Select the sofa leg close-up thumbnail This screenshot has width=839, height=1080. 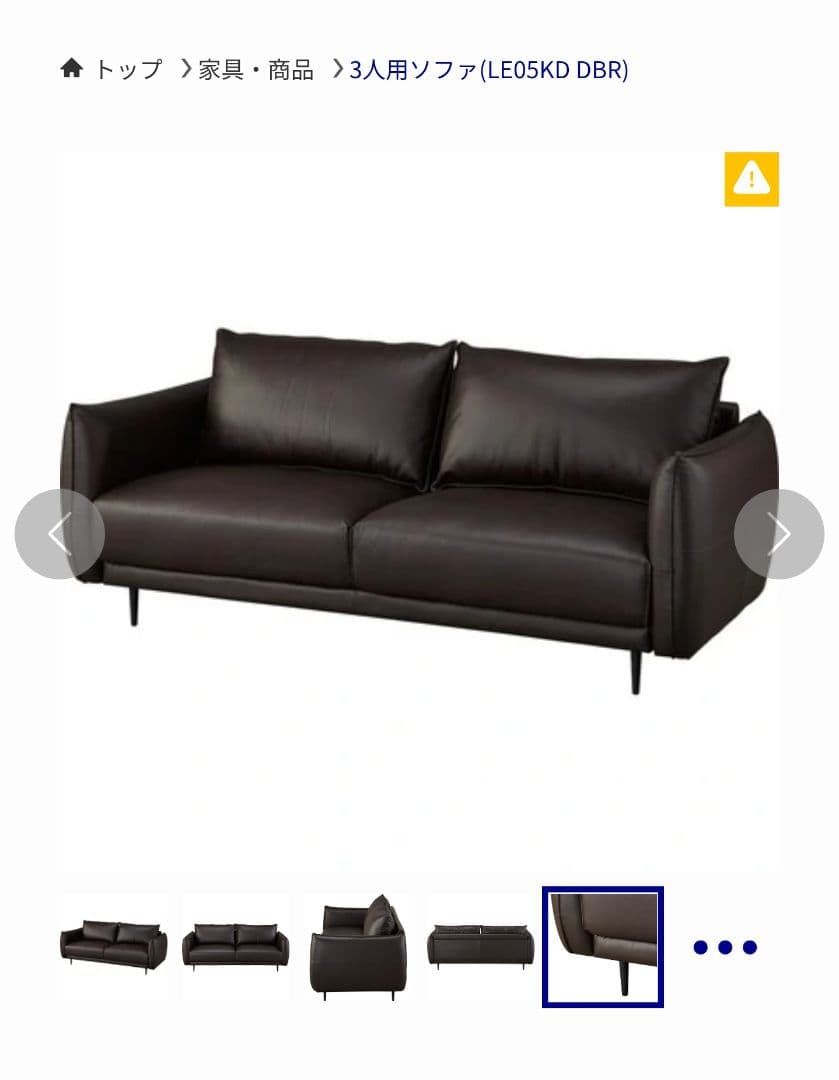pyautogui.click(x=603, y=946)
